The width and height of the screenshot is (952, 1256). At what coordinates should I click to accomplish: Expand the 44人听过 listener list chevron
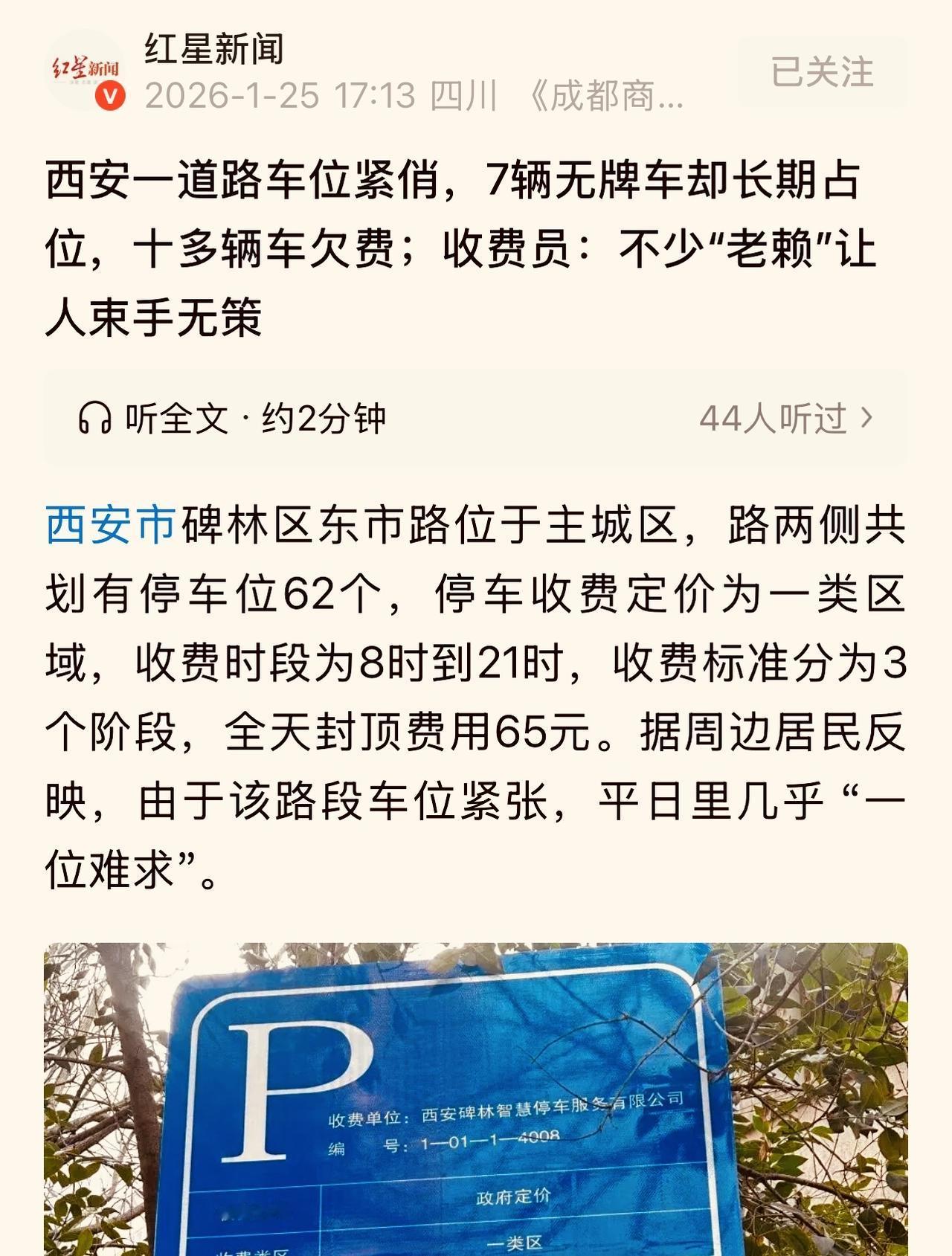coord(864,418)
